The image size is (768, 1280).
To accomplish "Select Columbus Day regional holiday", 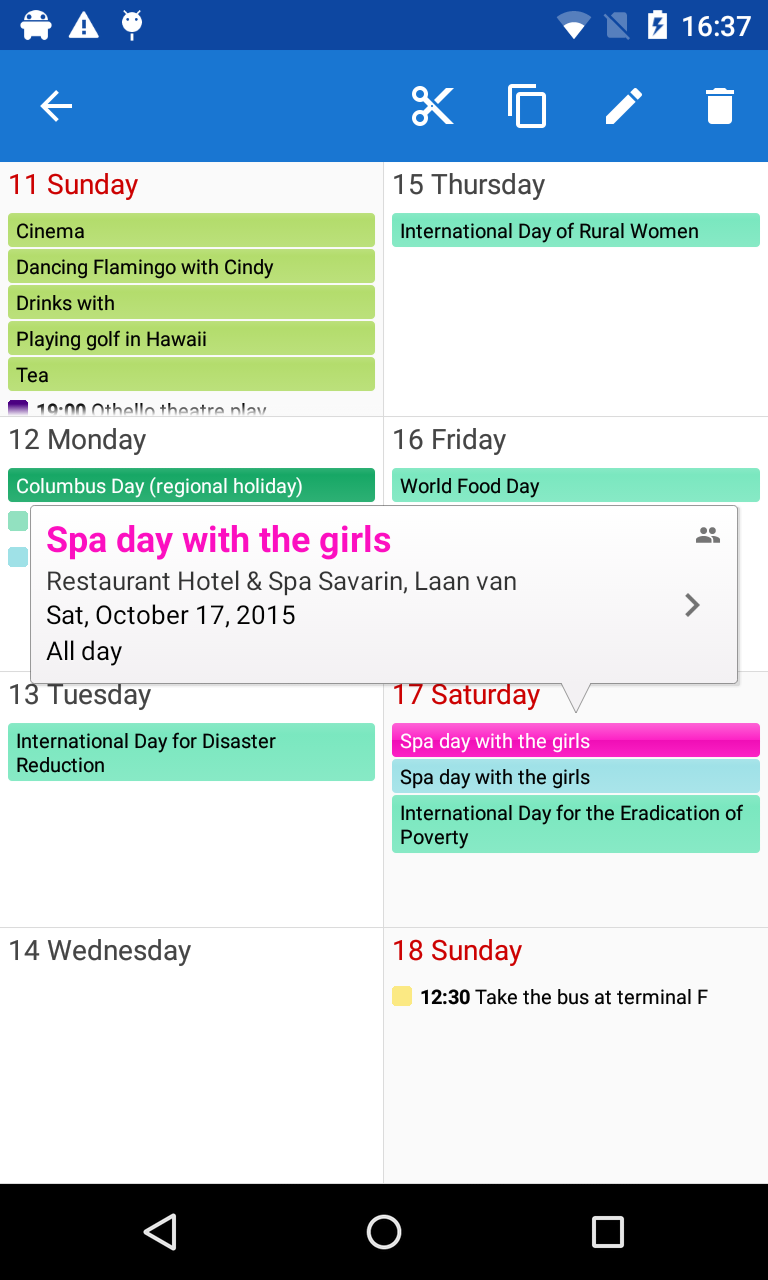I will click(x=191, y=486).
